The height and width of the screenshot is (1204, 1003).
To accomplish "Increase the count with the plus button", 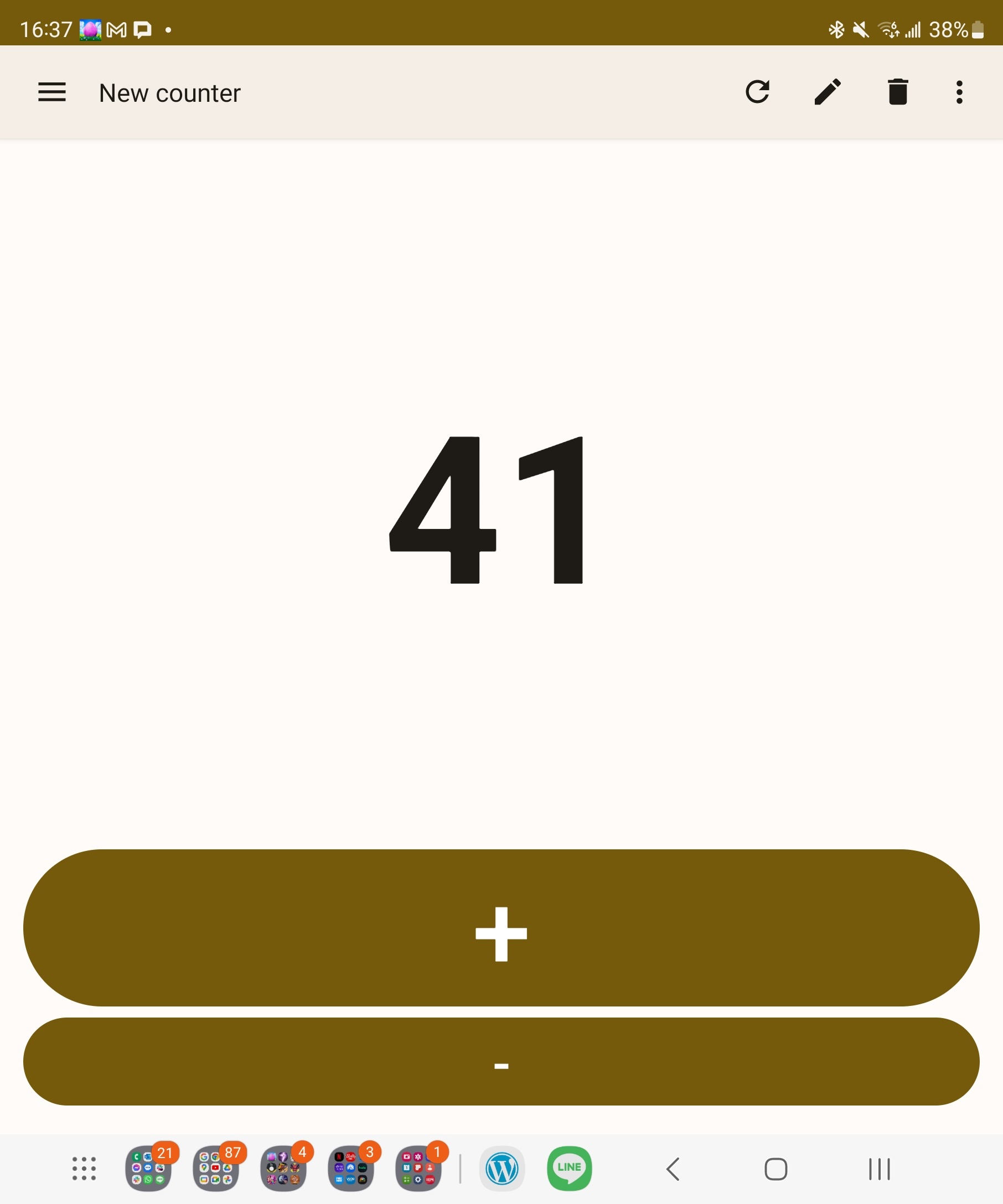I will pos(501,928).
